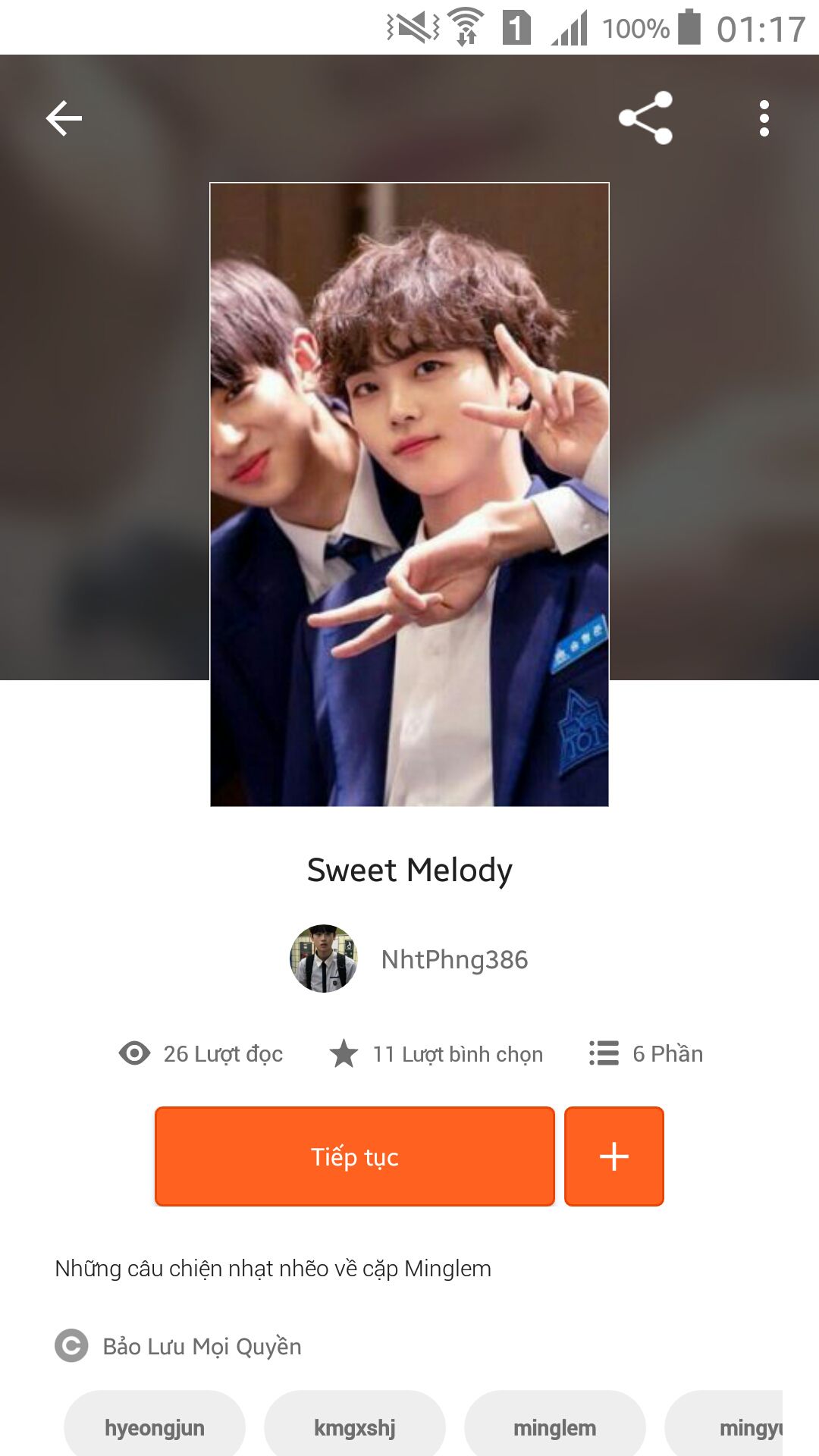
Task: Select the kmgxshj tag chip
Action: [355, 1427]
